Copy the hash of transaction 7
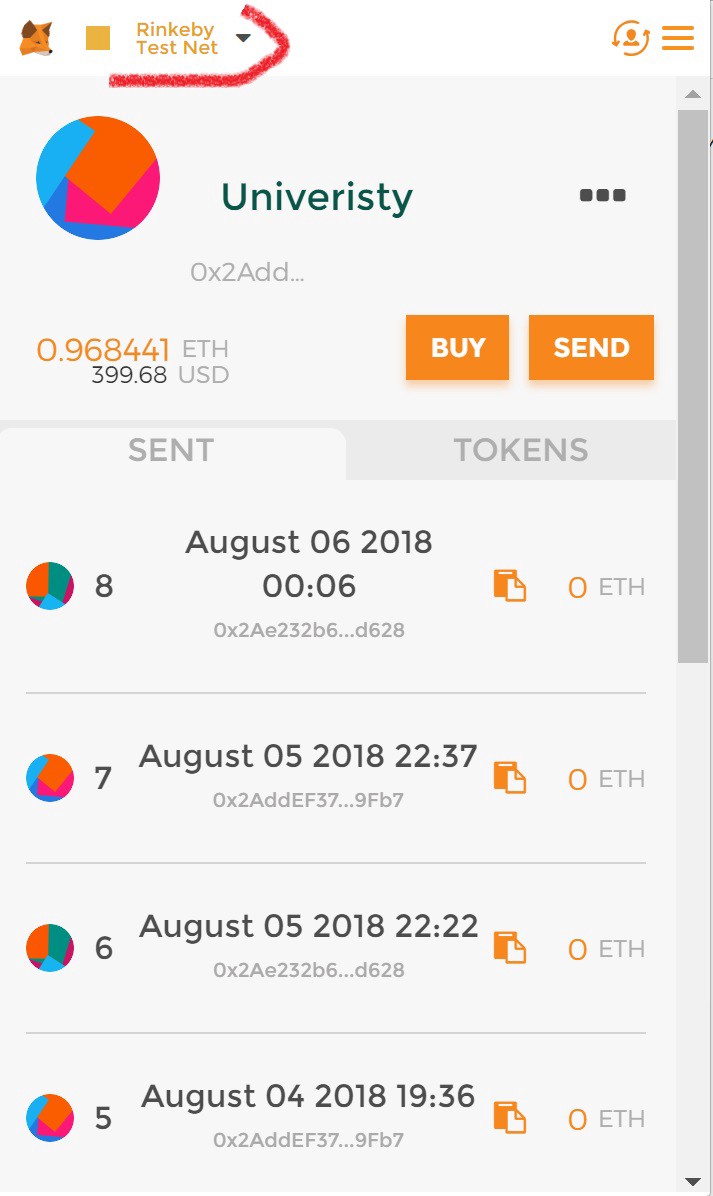 pos(510,778)
